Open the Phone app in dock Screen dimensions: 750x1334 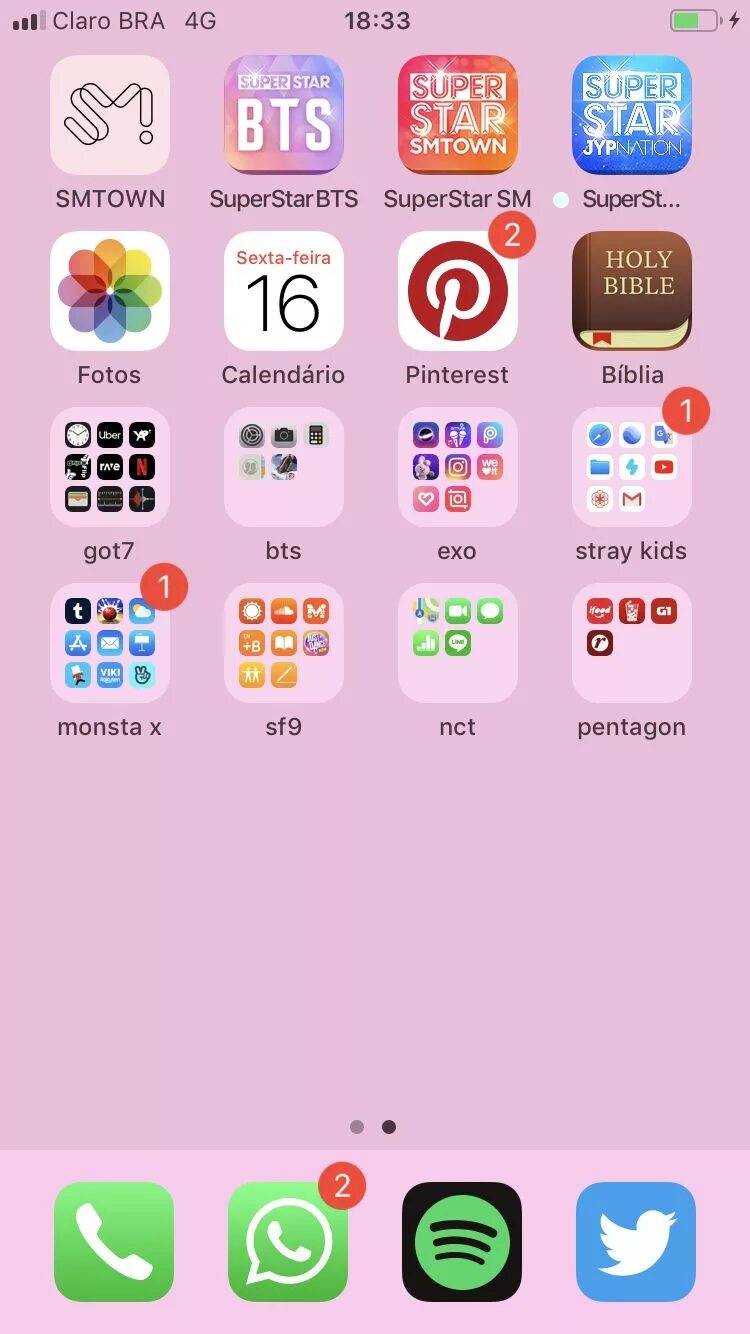coord(114,1241)
